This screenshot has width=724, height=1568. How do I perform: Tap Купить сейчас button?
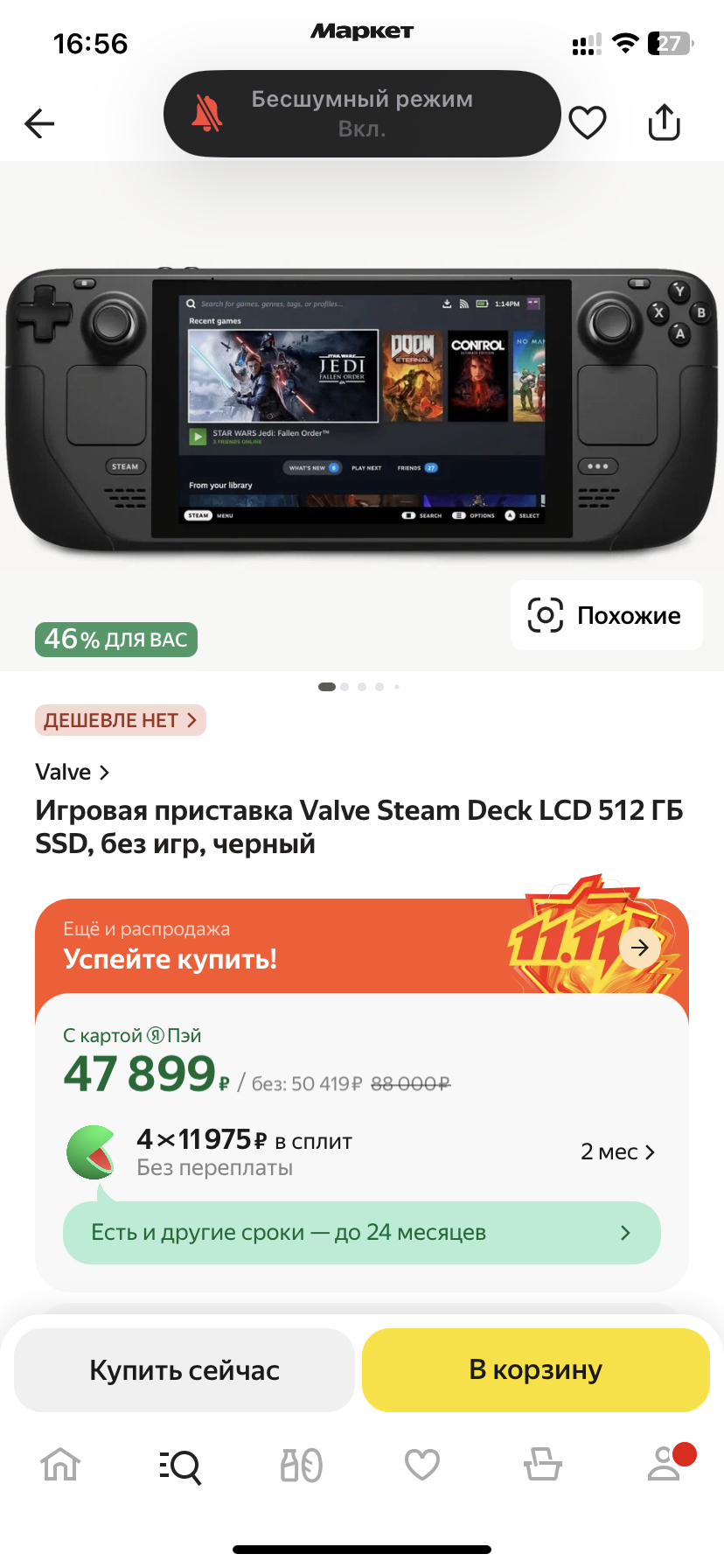(184, 1369)
